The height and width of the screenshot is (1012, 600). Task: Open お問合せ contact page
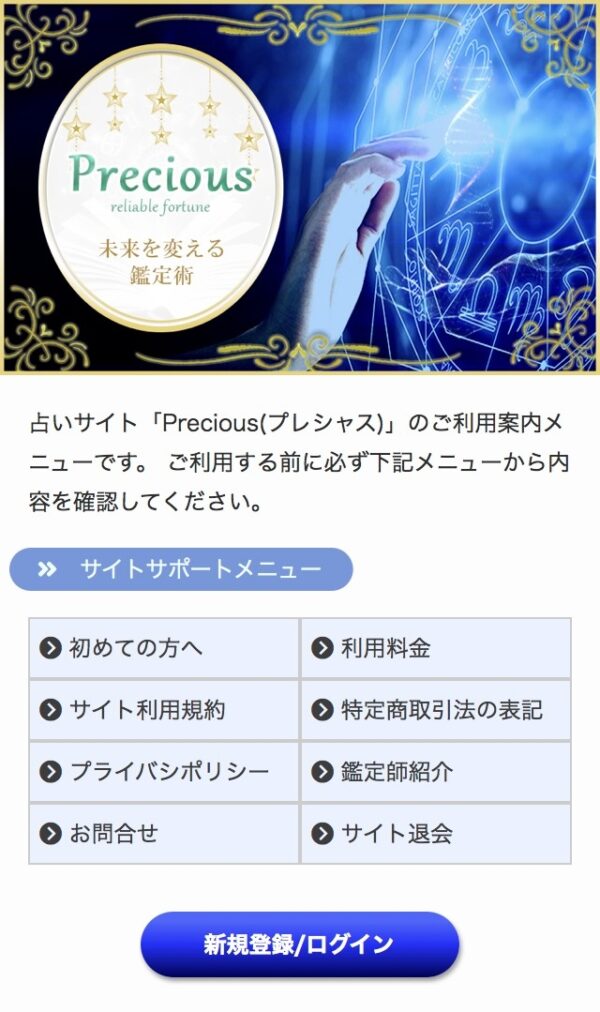click(164, 834)
